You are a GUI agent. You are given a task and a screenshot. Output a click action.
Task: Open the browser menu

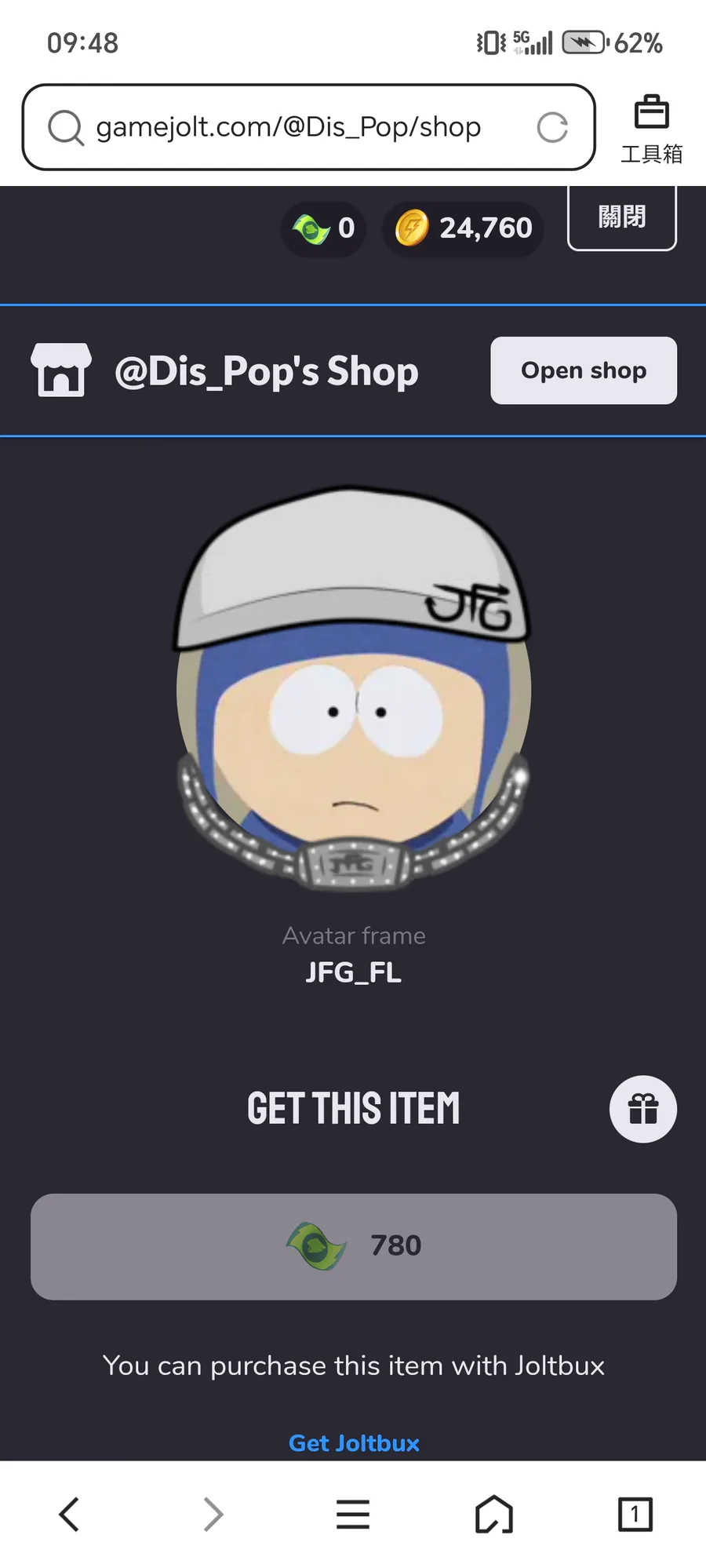coord(353,1514)
